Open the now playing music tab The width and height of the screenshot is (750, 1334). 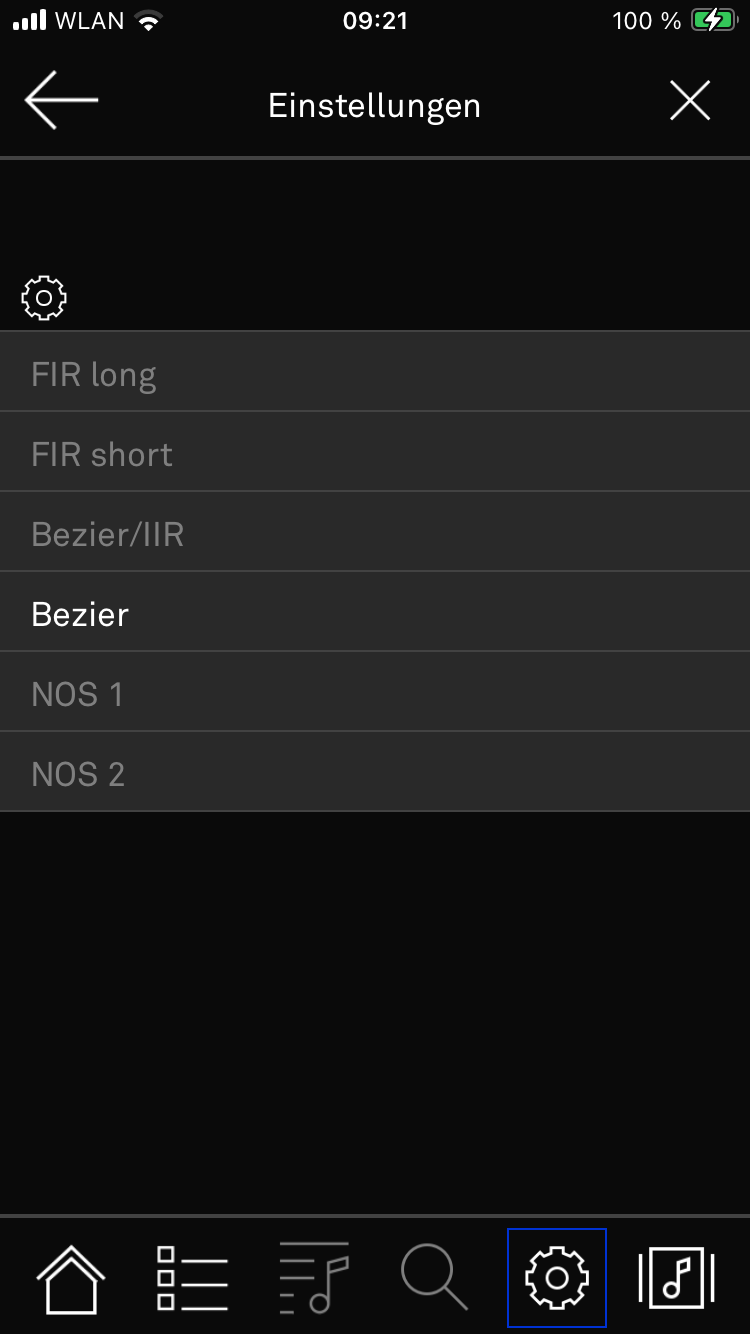coord(677,1278)
